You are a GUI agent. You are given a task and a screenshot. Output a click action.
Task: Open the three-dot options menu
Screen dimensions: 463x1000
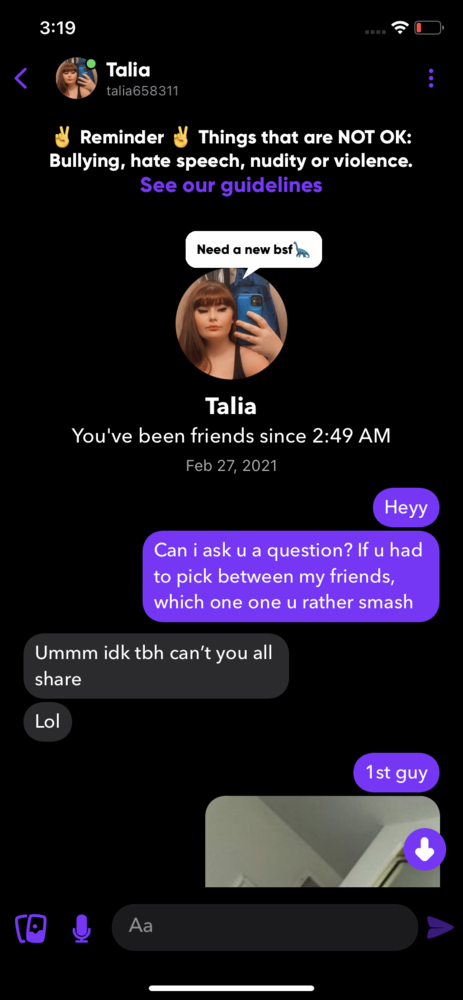(431, 78)
